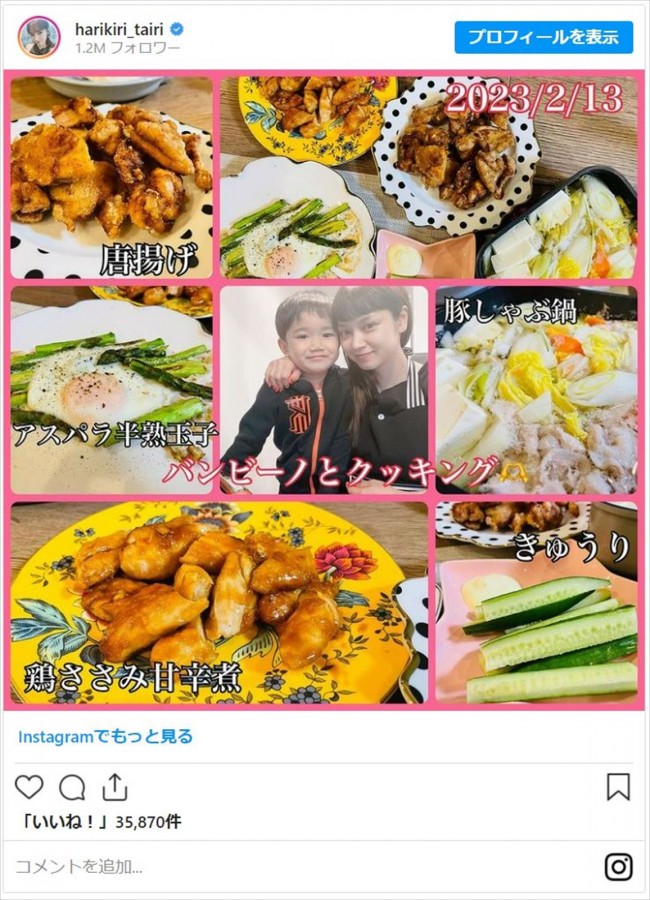Open harikiri_tairi profile avatar

[39, 37]
